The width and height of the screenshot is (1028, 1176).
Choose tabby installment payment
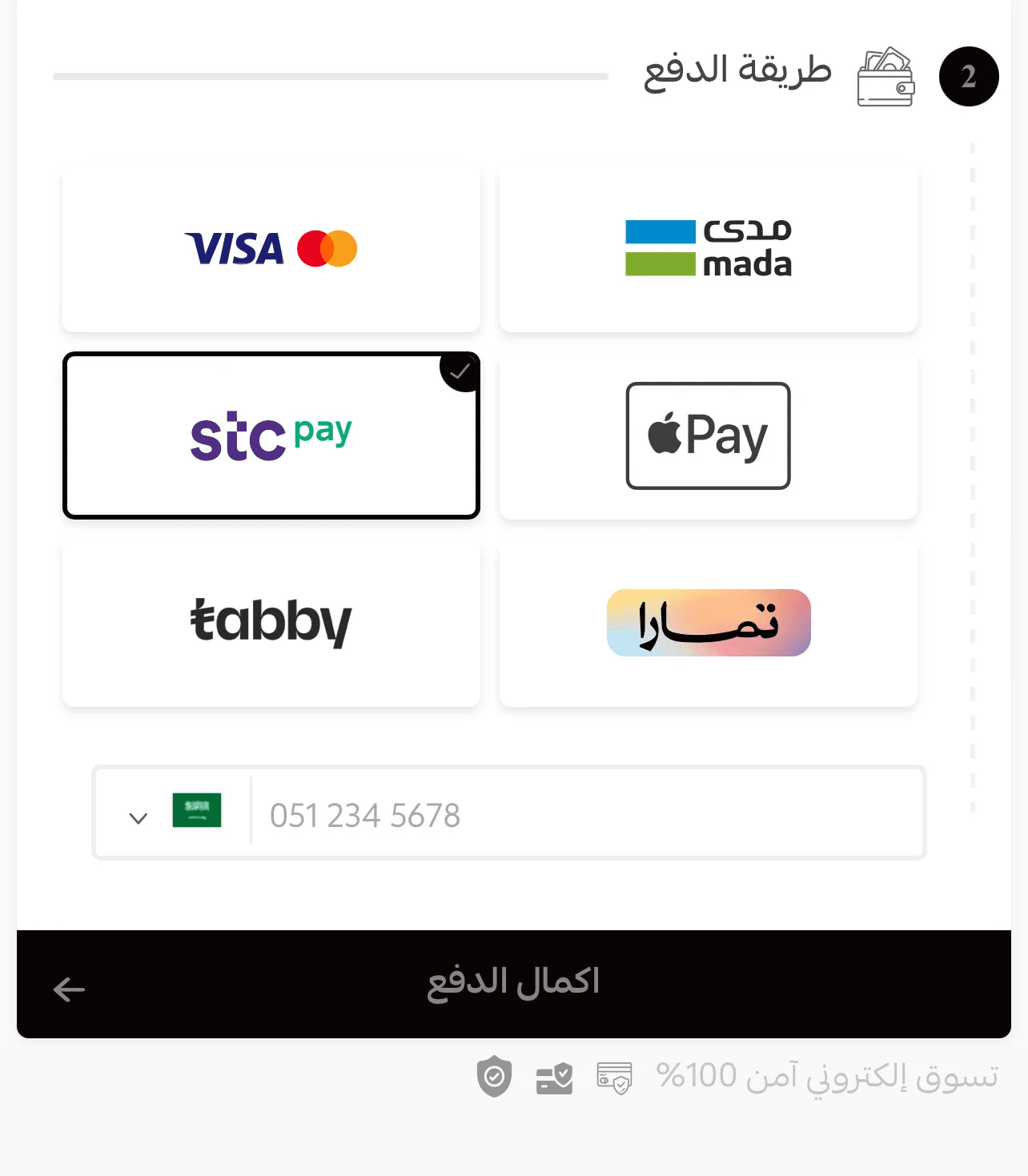pos(271,624)
